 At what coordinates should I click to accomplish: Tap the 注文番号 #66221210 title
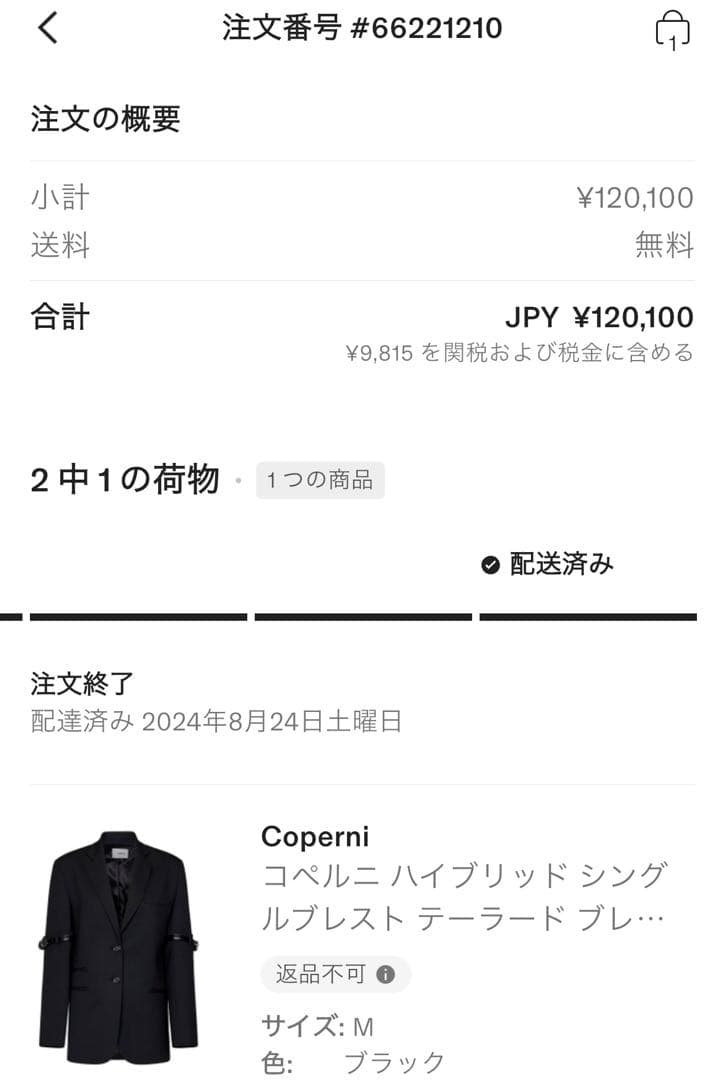[x=362, y=29]
